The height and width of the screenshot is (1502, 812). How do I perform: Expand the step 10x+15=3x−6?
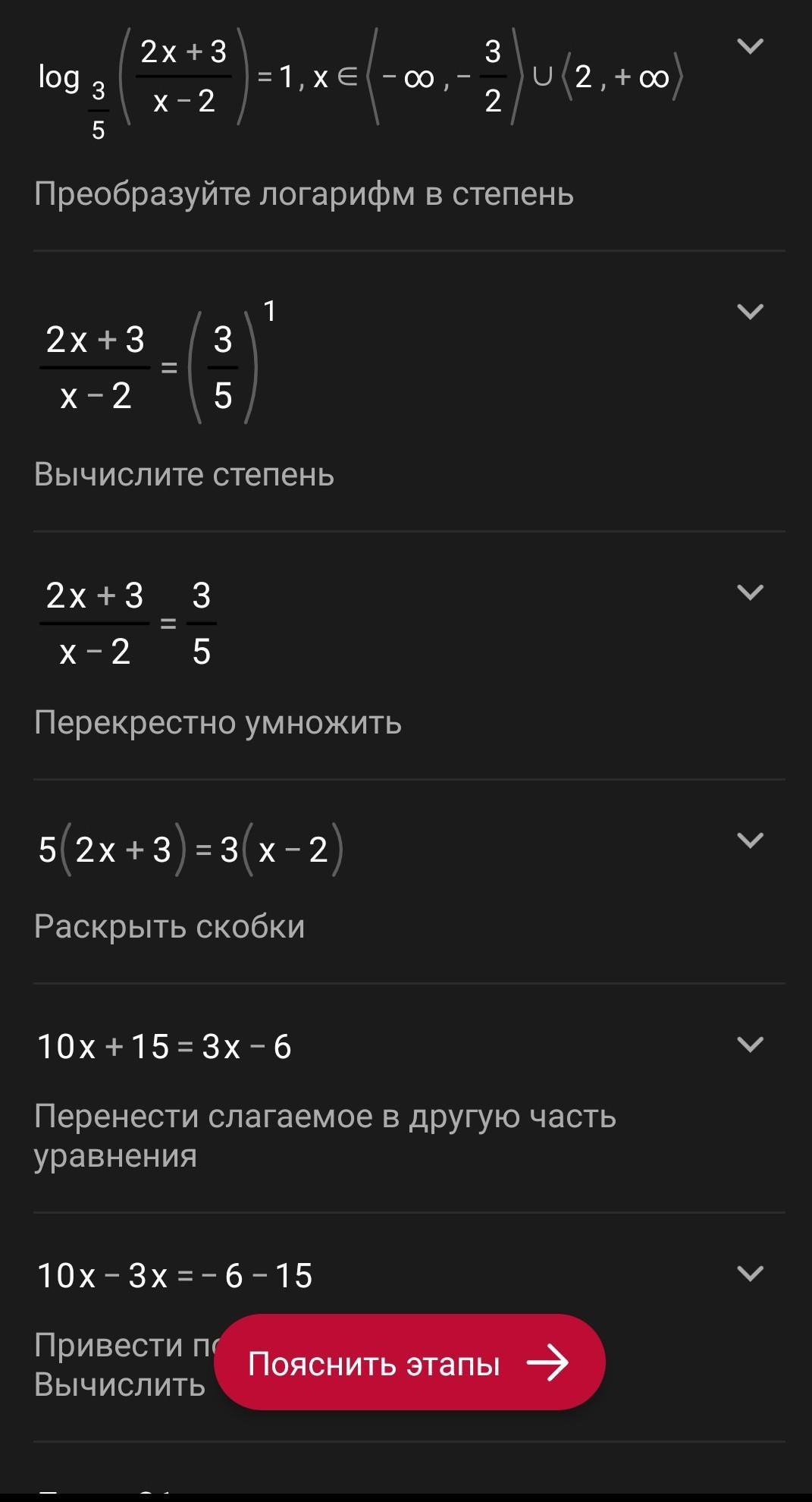click(x=750, y=1045)
